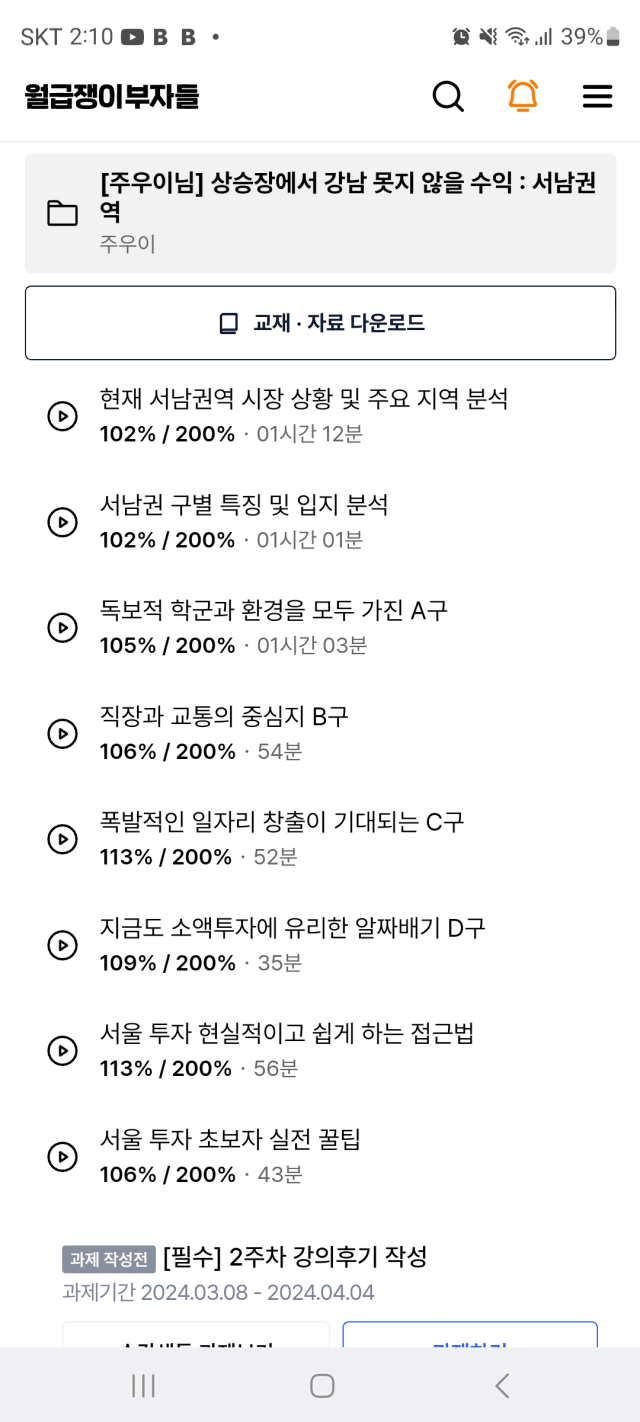Viewport: 640px width, 1422px height.
Task: Open the orange notifications bell
Action: (522, 96)
